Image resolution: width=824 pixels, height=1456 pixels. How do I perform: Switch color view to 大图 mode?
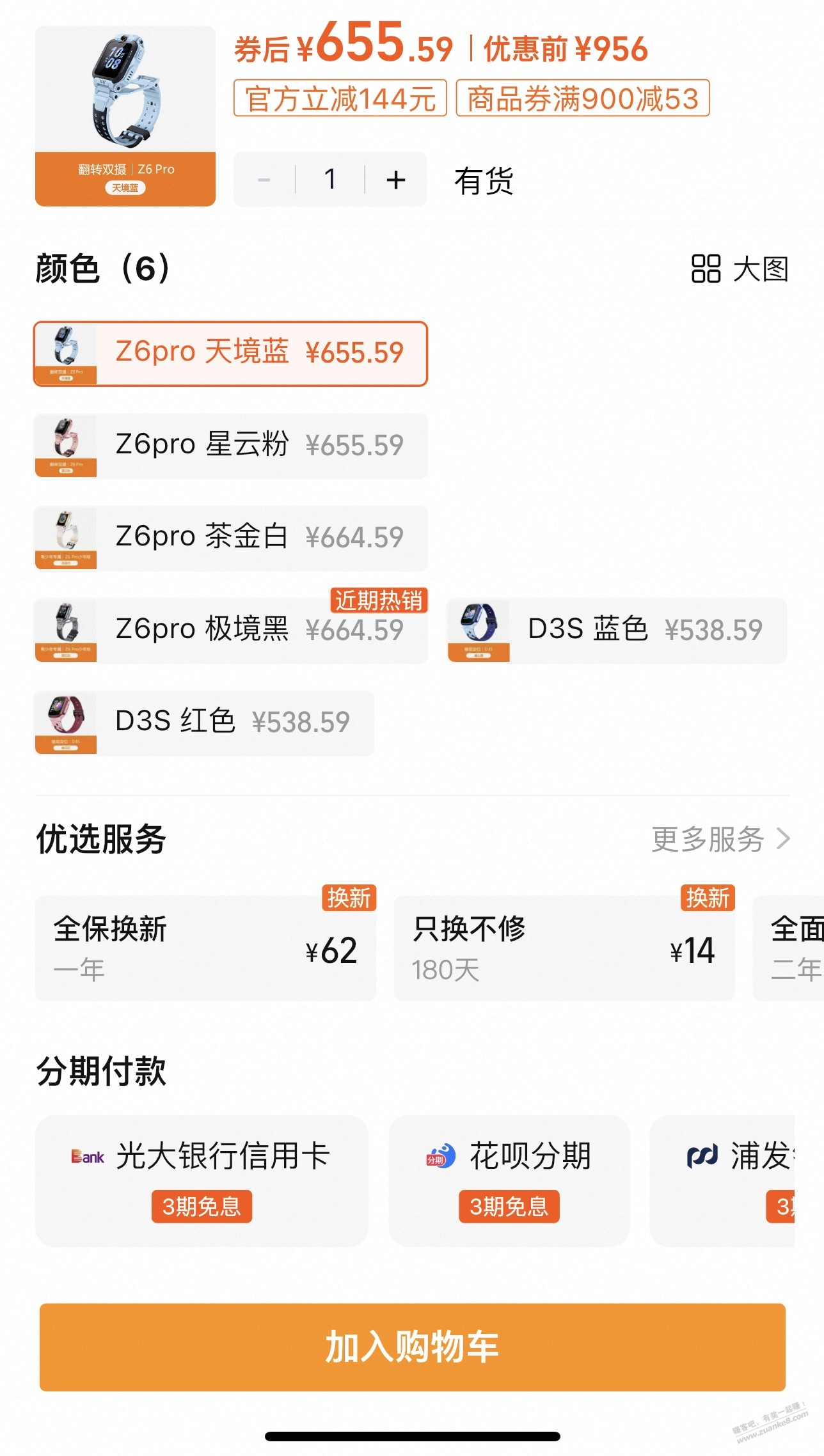pyautogui.click(x=740, y=269)
